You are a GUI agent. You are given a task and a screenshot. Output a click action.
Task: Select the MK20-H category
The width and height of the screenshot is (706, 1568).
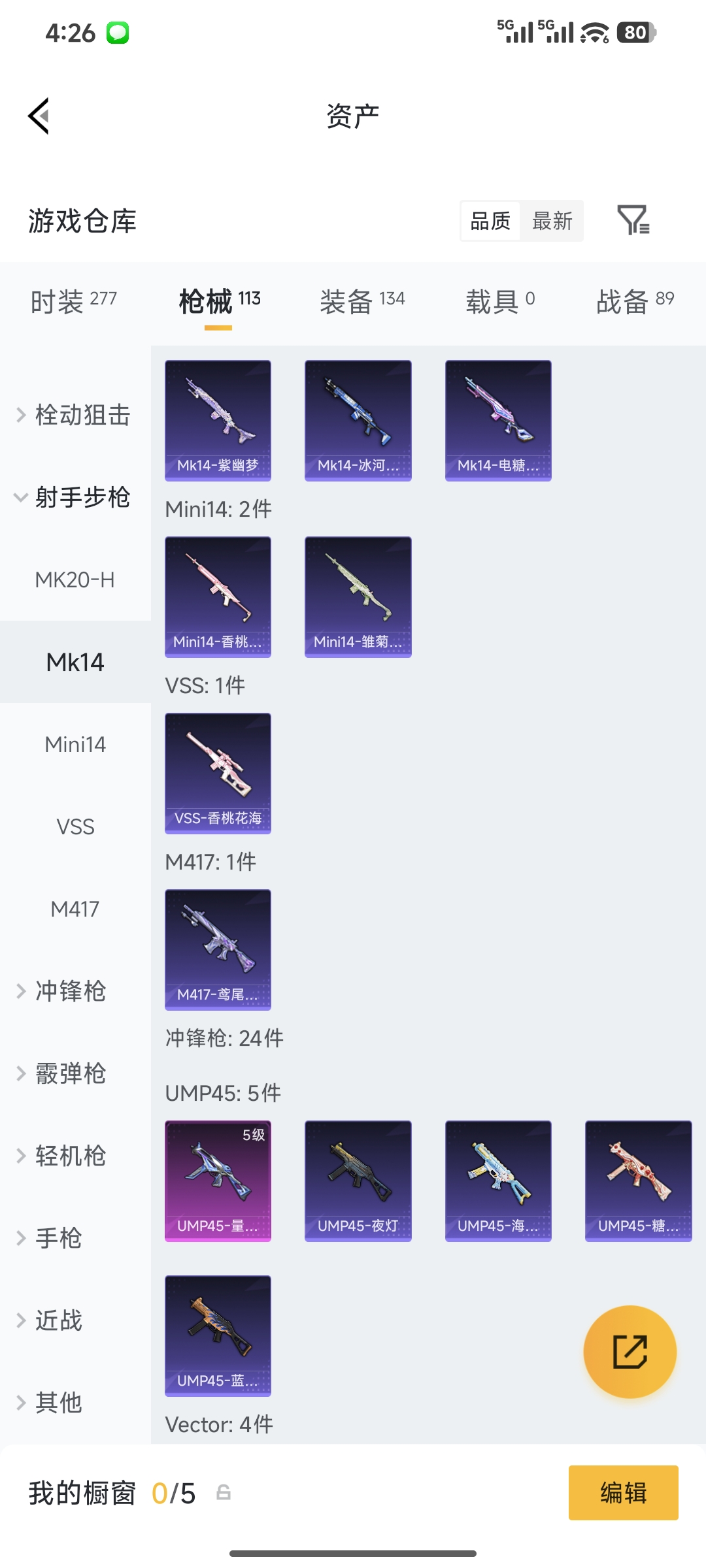(x=75, y=579)
